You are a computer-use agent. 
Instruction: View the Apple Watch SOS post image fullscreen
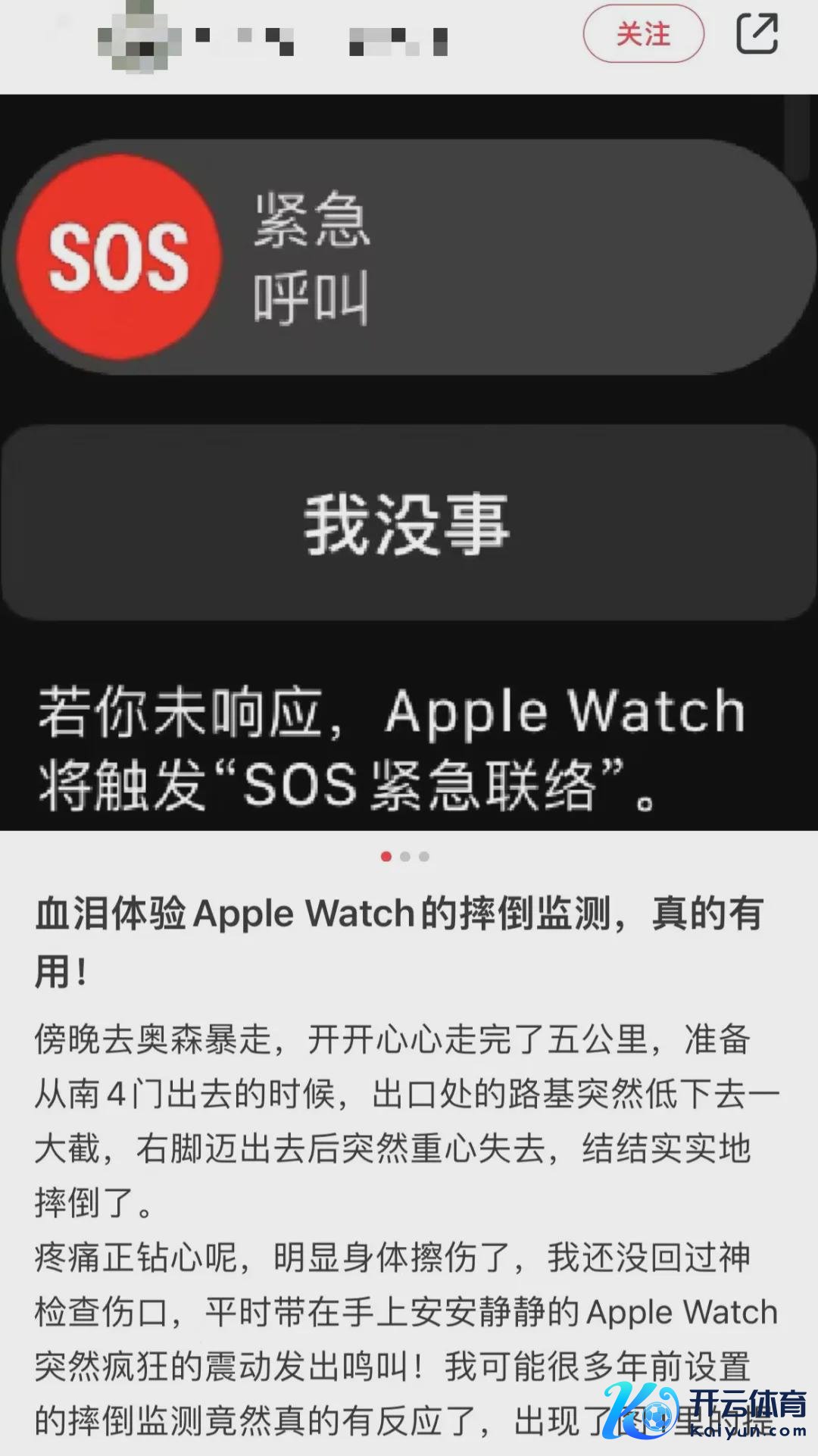[x=409, y=462]
